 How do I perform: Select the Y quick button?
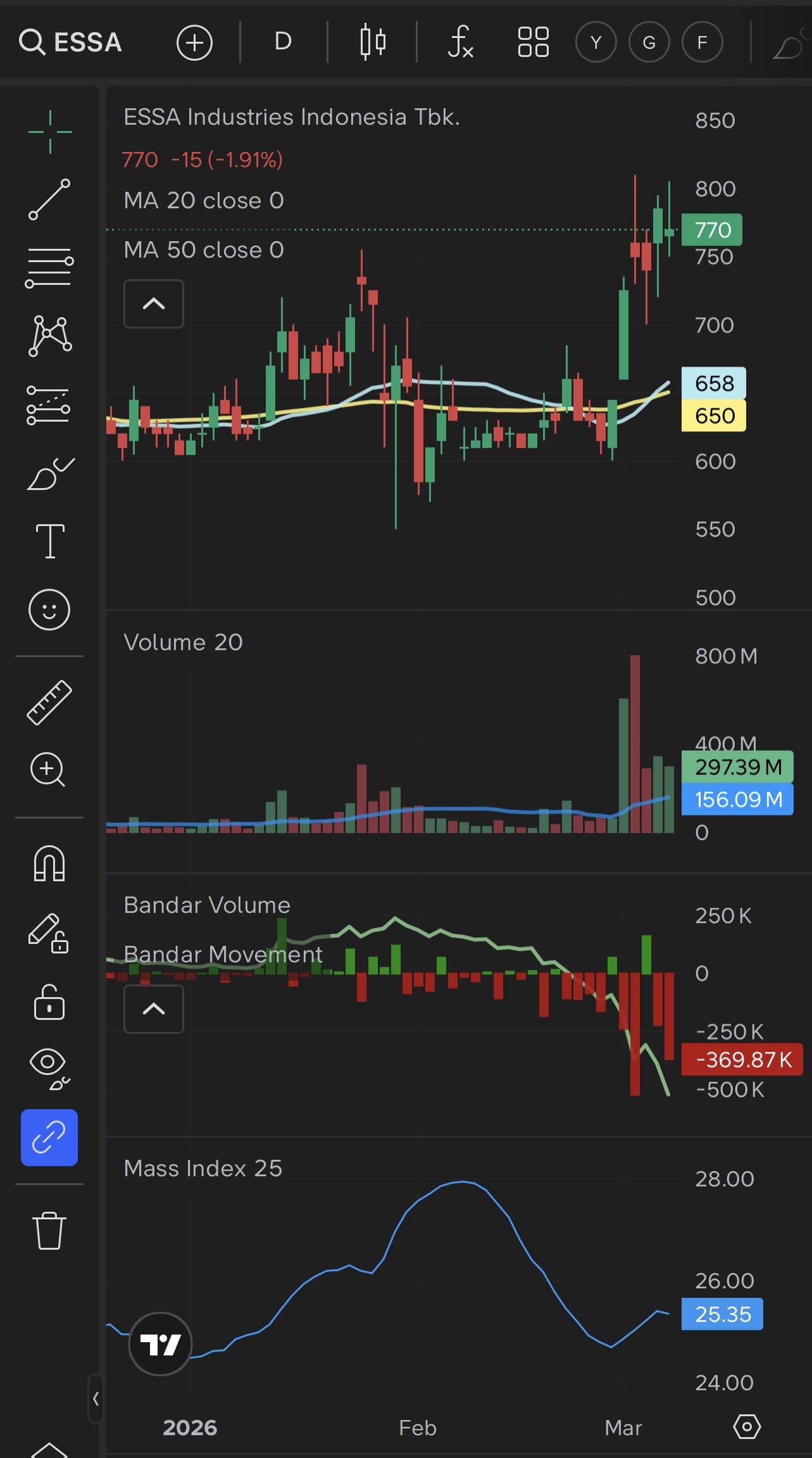(596, 42)
